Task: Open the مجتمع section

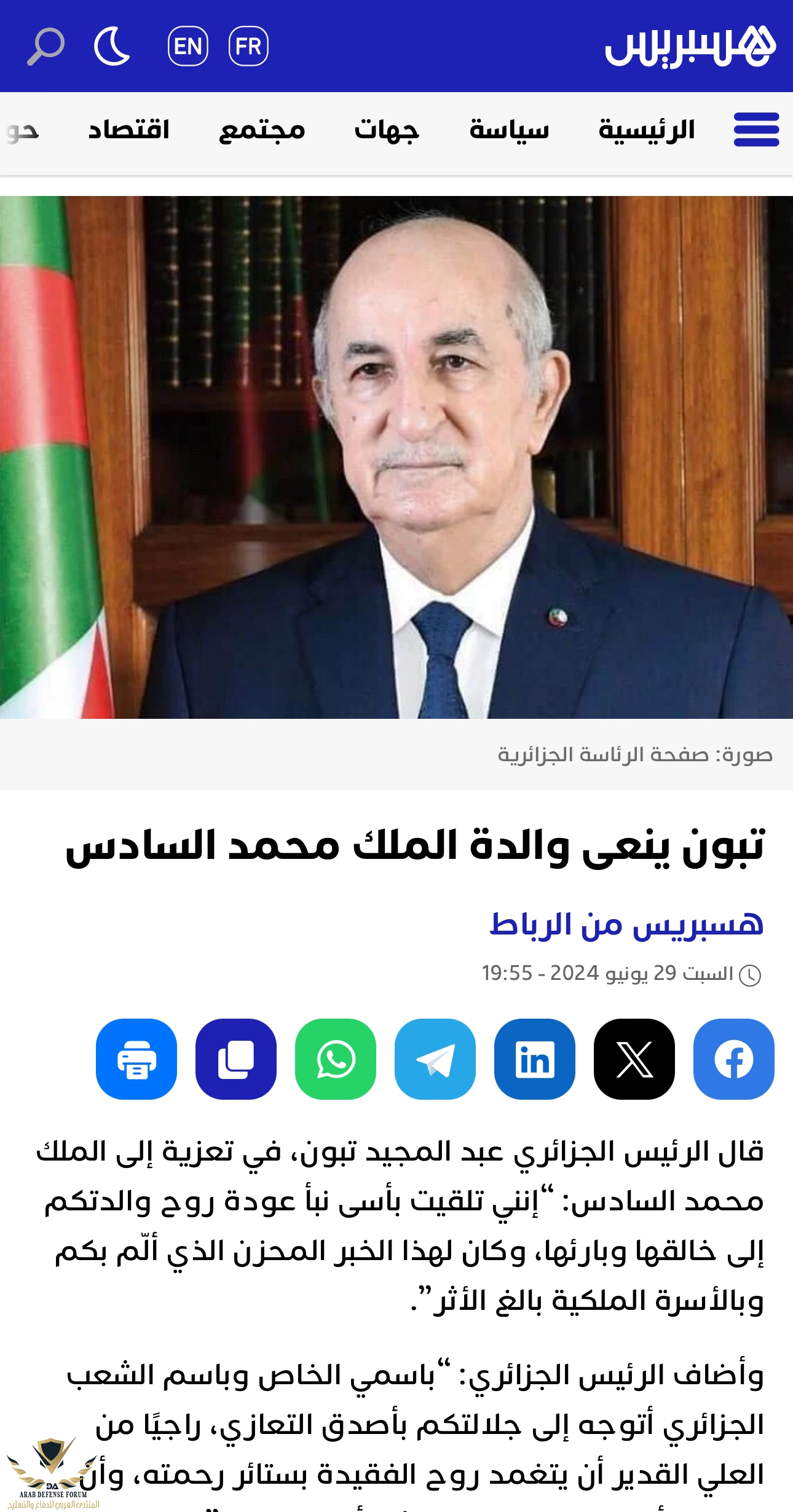Action: pos(262,130)
